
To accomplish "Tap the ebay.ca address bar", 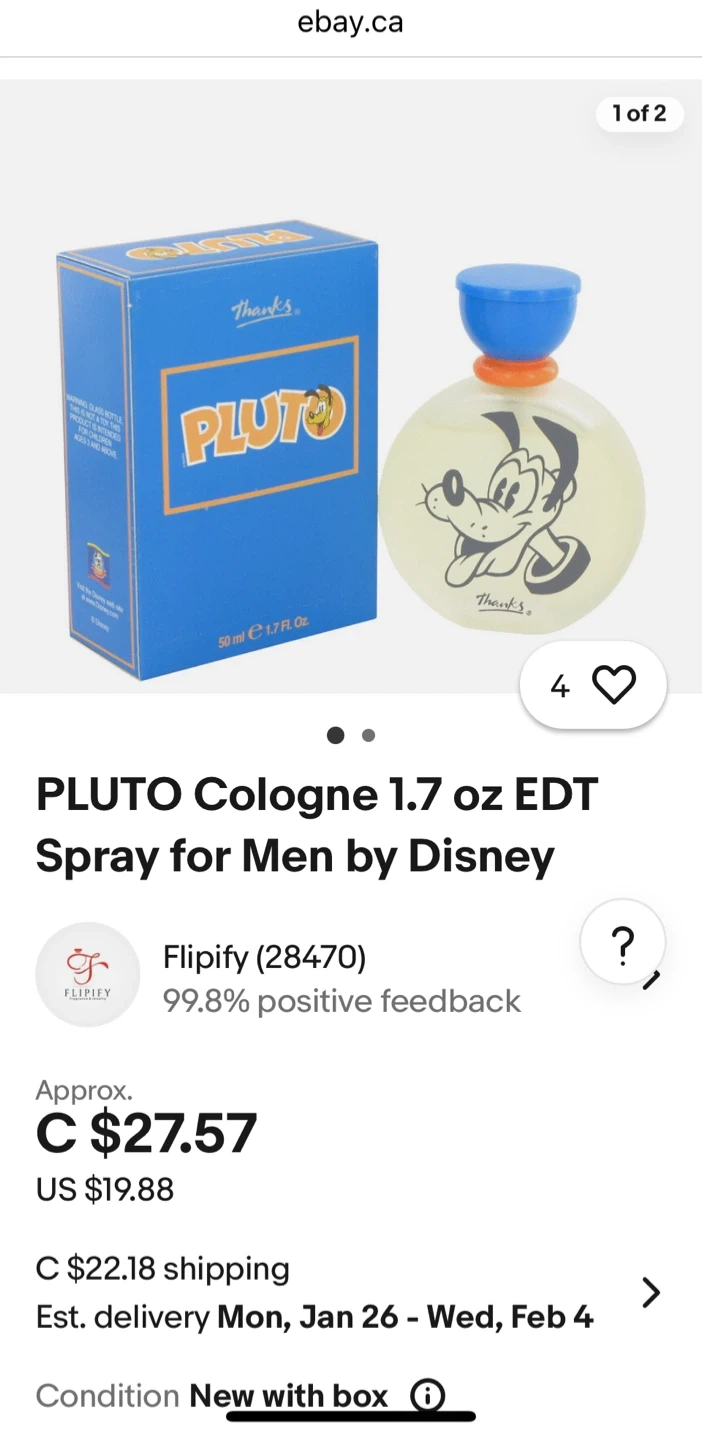I will click(x=350, y=23).
